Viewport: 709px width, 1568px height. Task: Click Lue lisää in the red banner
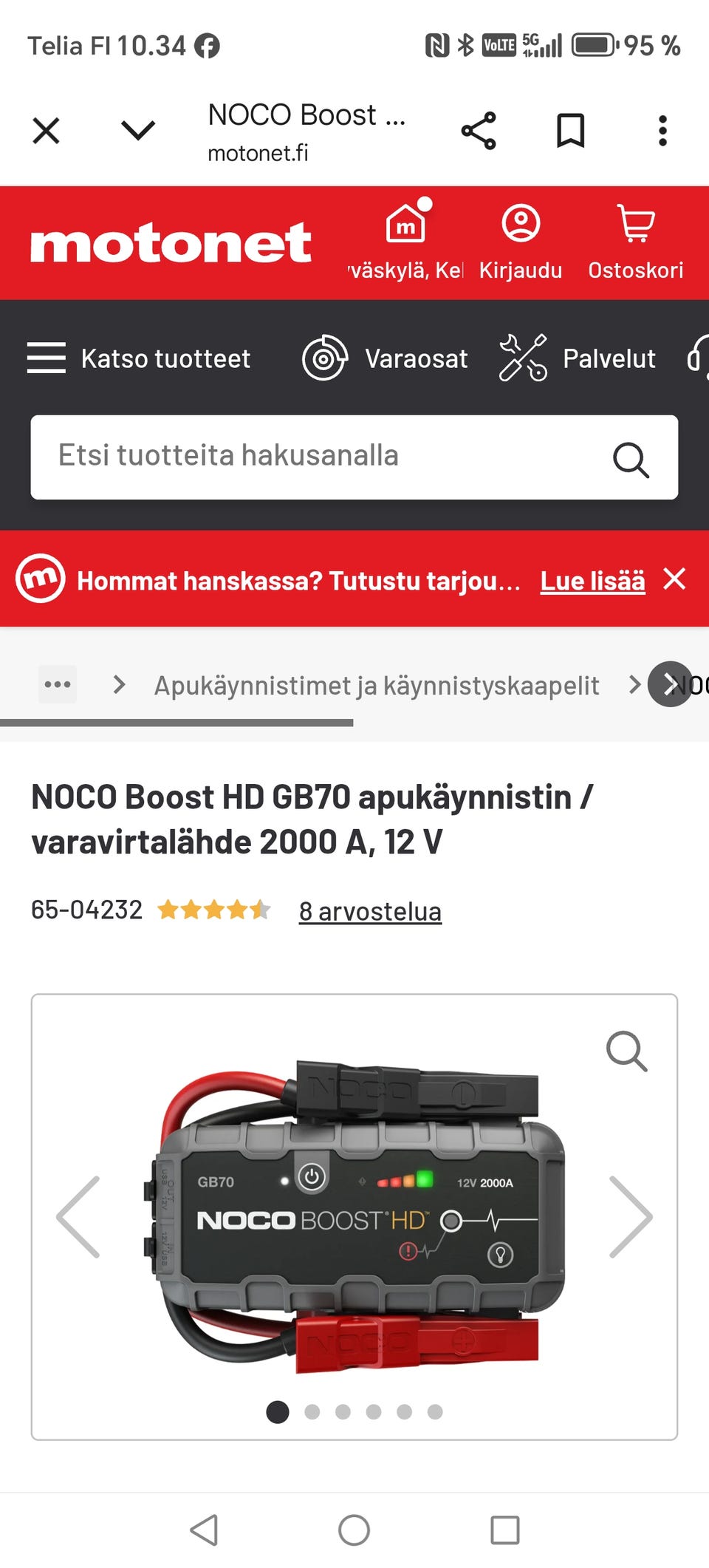tap(592, 581)
